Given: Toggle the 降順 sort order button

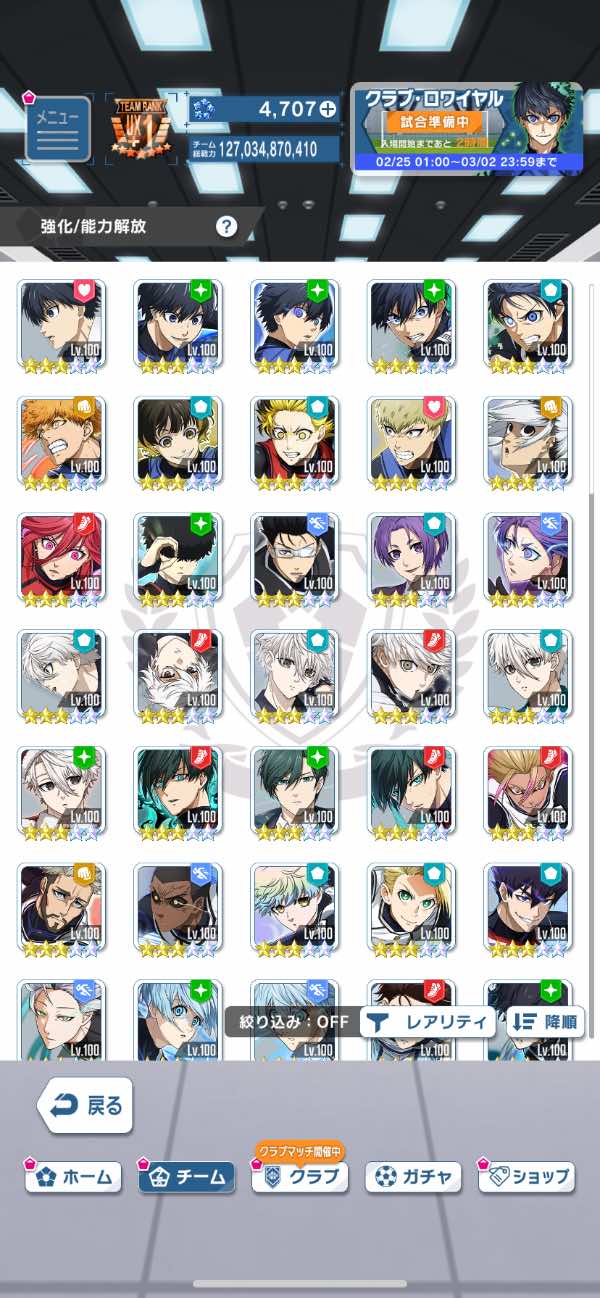Looking at the screenshot, I should [546, 1022].
